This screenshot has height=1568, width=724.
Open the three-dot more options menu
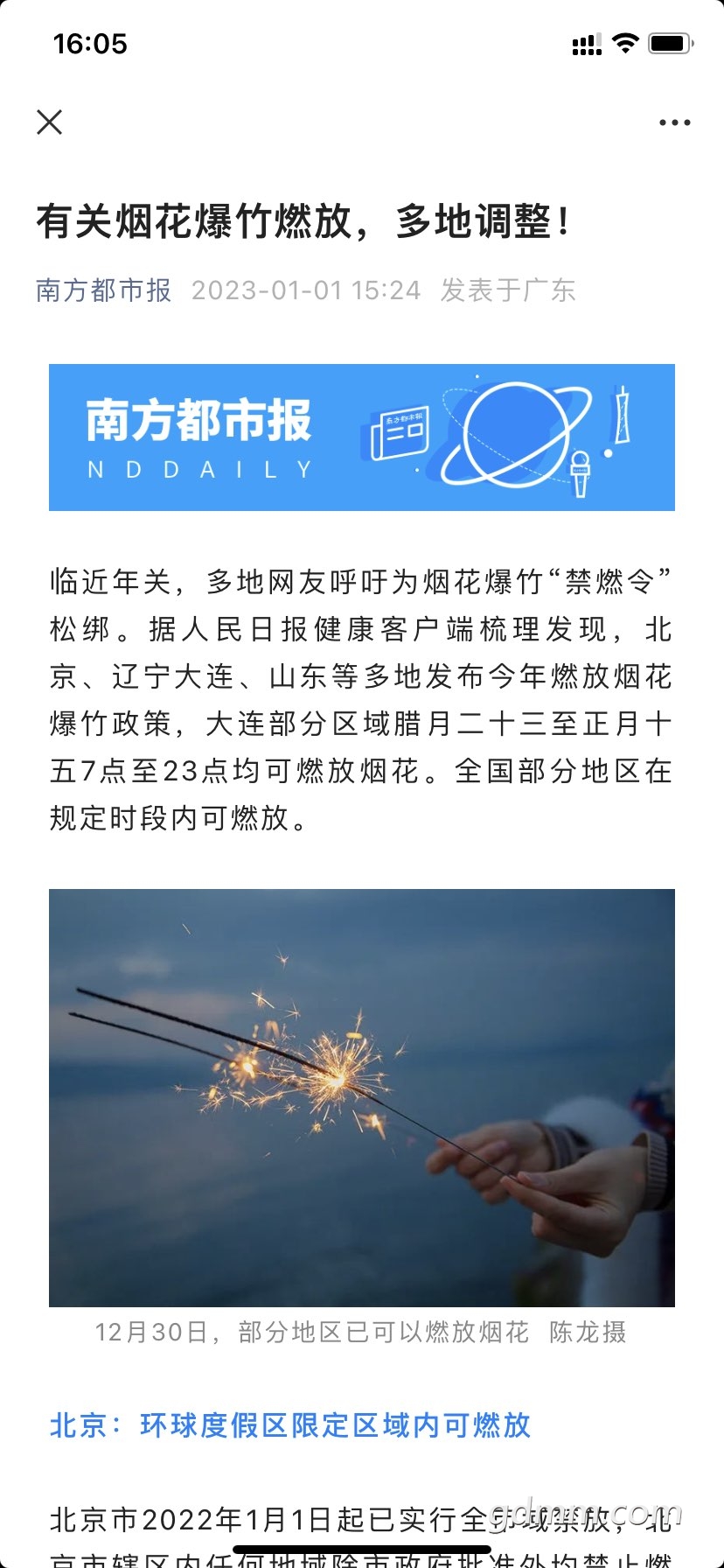(x=674, y=122)
